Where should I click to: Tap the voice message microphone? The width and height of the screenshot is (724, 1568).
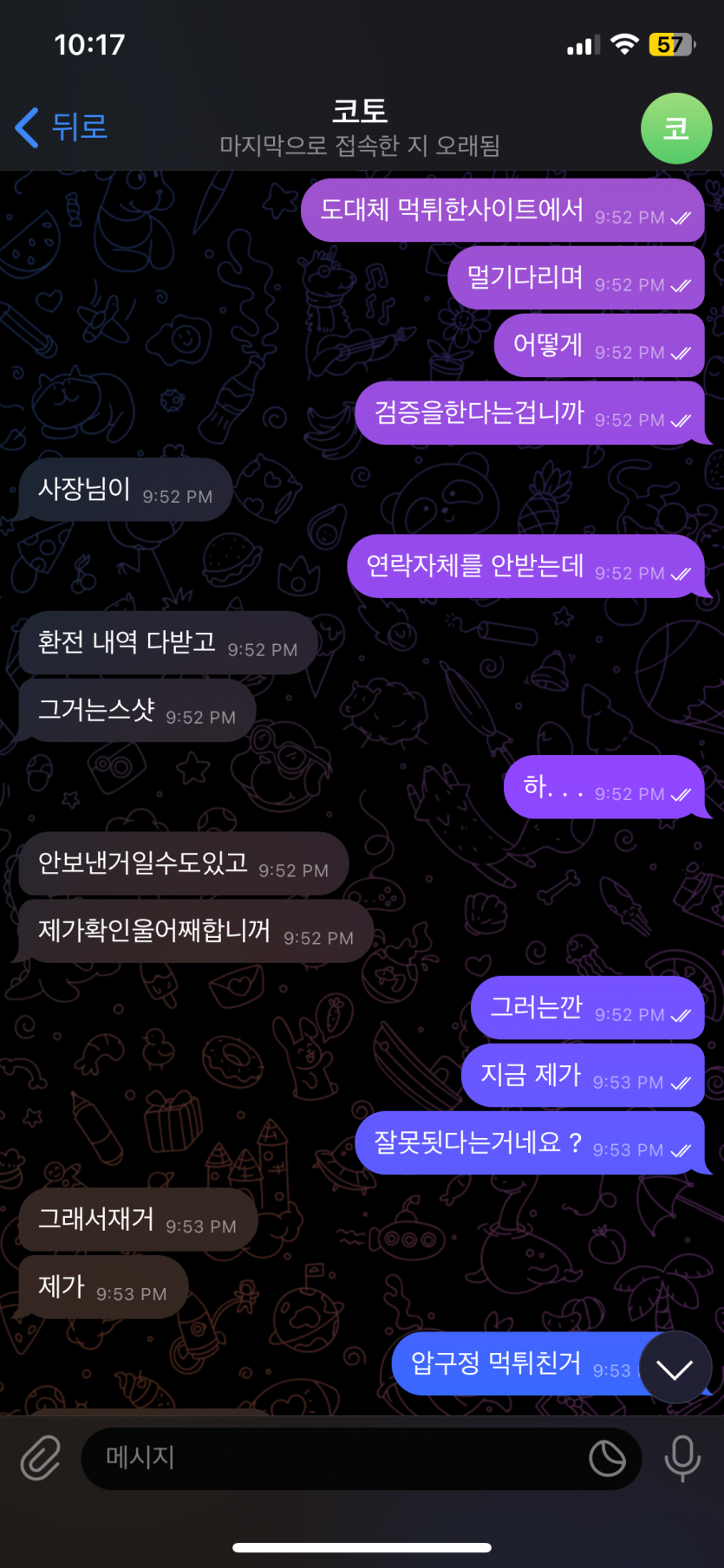[682, 1458]
